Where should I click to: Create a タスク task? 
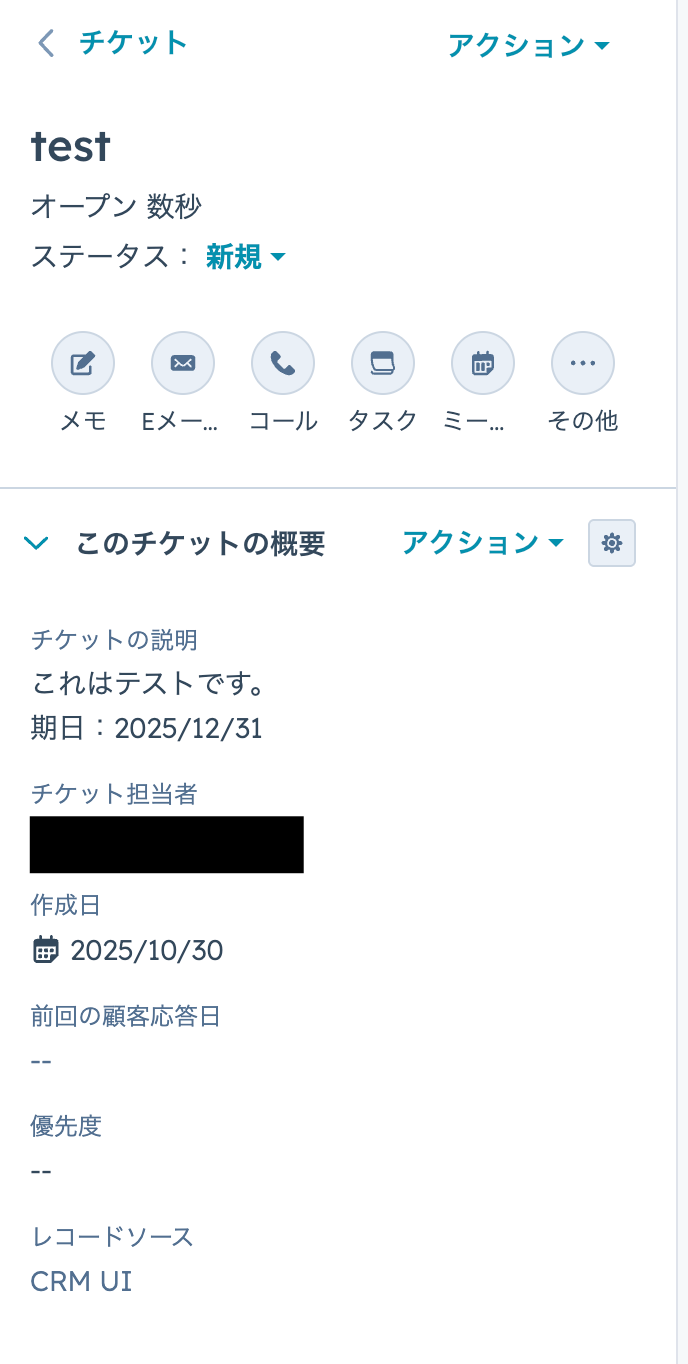(x=383, y=364)
